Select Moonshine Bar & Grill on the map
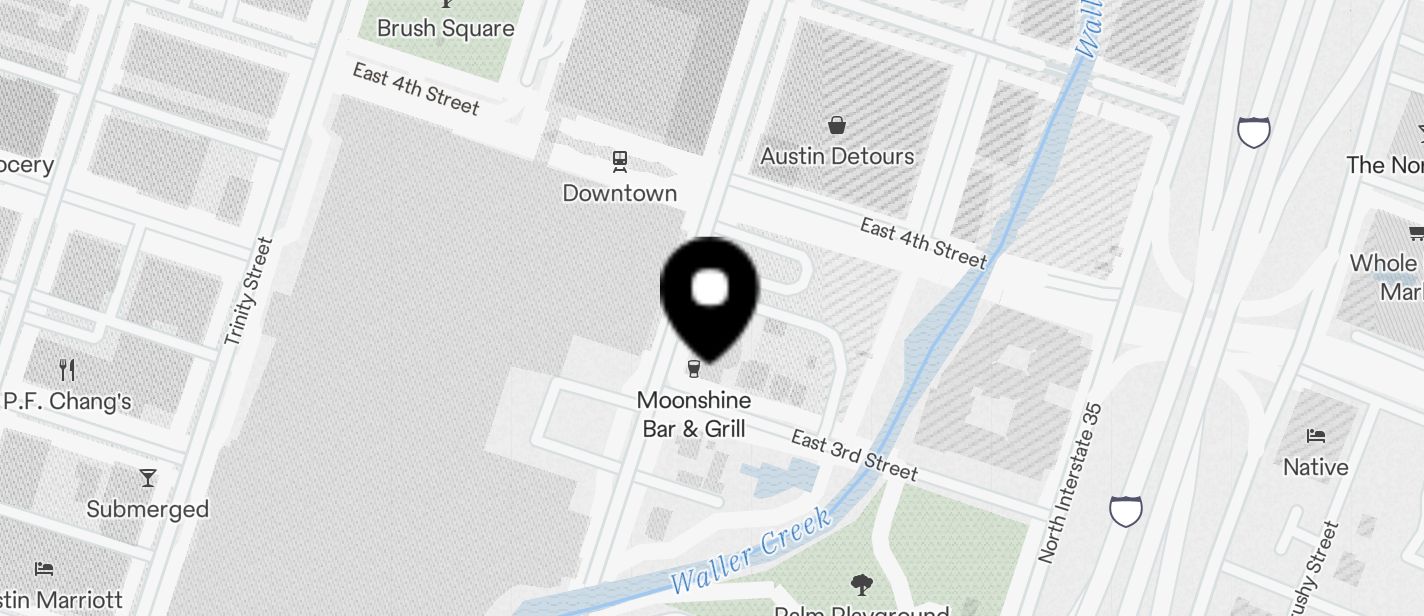This screenshot has height=616, width=1424. pos(694,369)
